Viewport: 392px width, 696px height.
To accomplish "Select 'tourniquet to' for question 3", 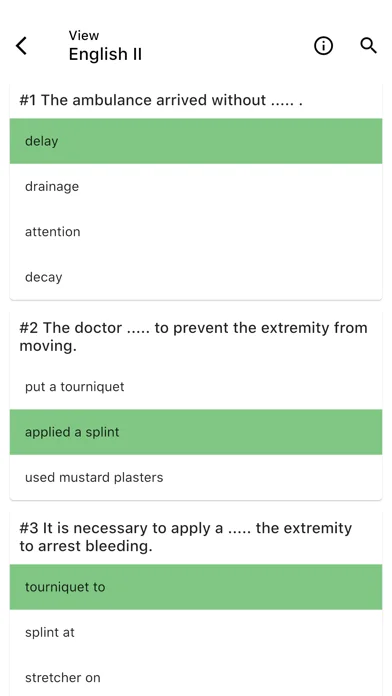I will pyautogui.click(x=196, y=587).
